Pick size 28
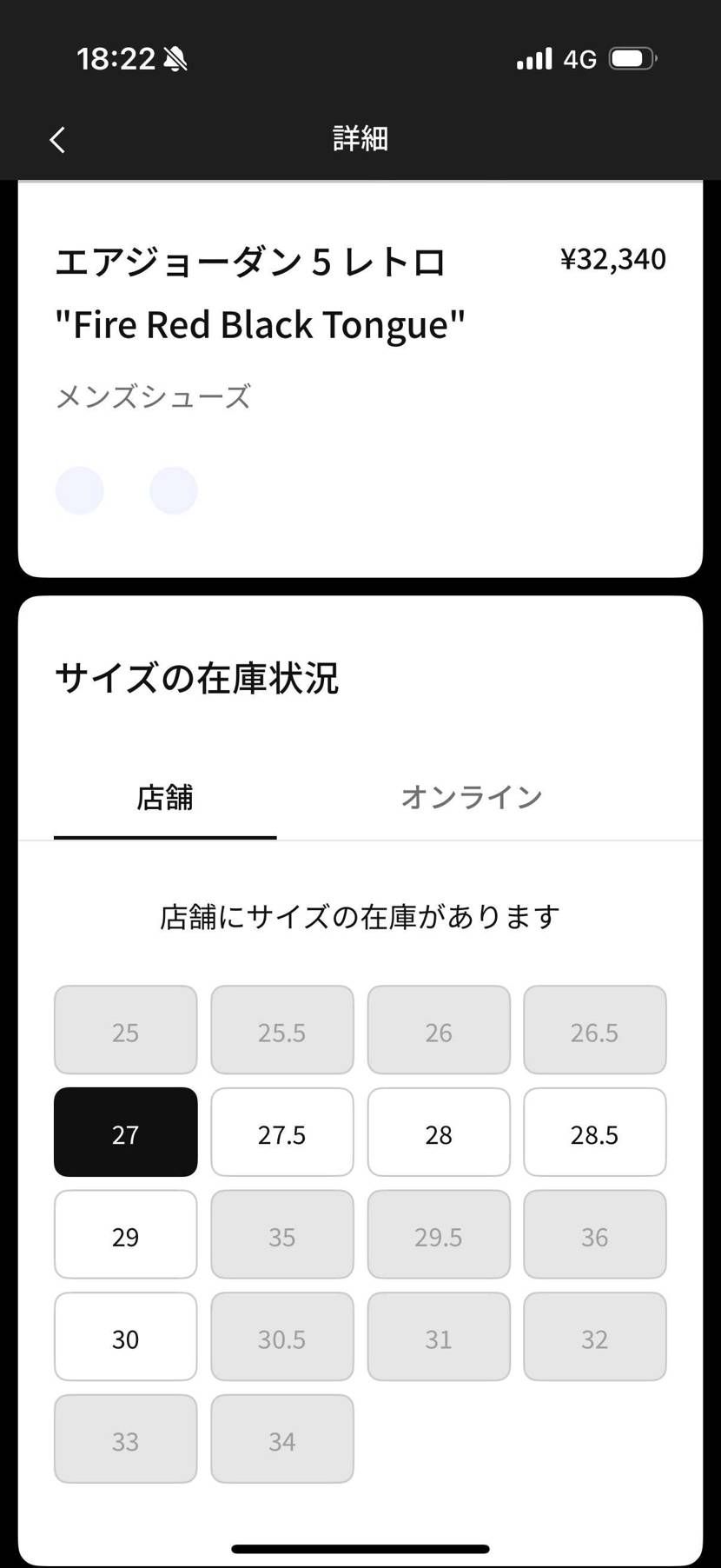 tap(439, 1133)
